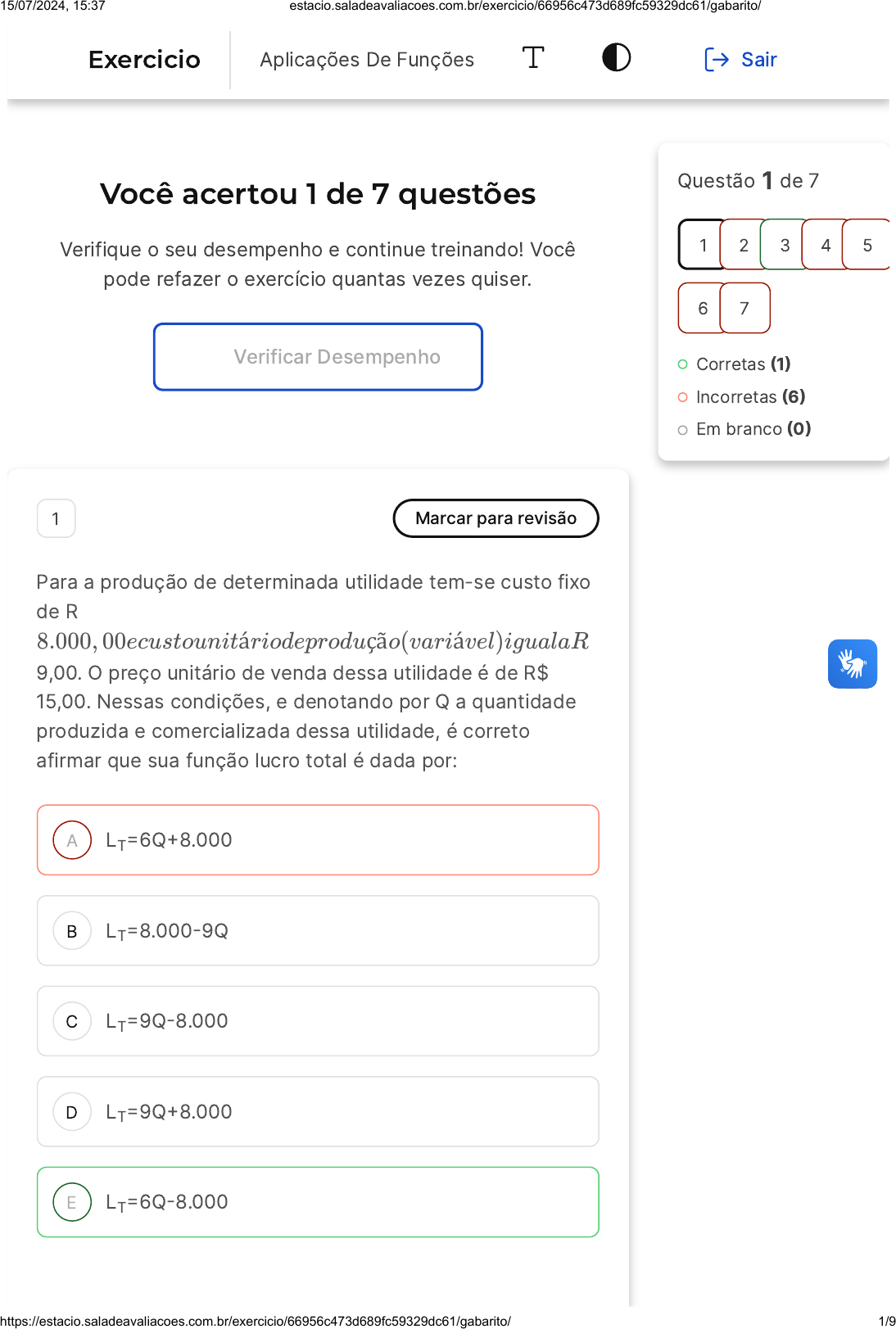Viewport: 896px width, 1329px height.
Task: Pick answer C: LT=9Q-8.000
Action: (318, 1021)
